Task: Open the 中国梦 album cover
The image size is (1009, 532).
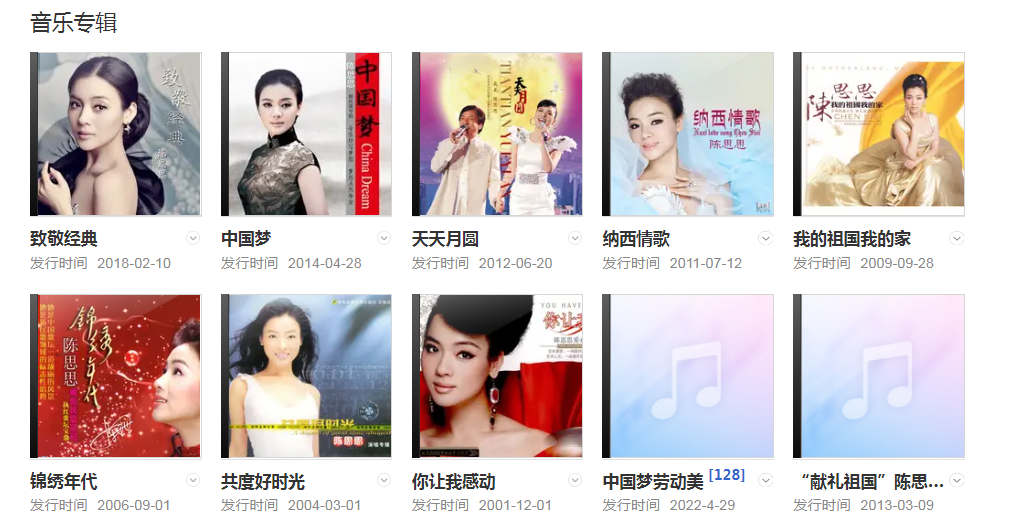Action: pos(306,134)
